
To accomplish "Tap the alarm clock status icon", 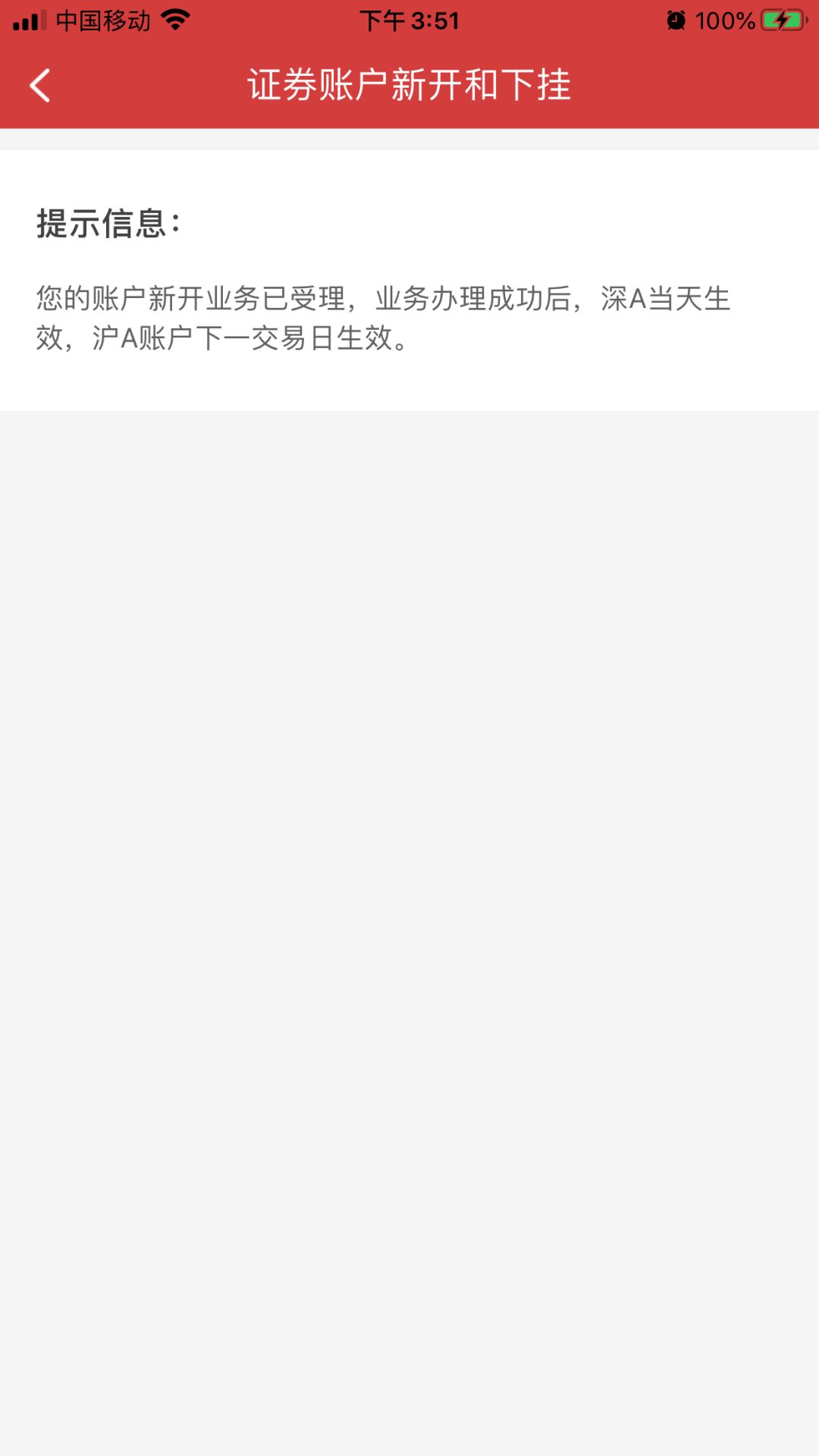I will tap(677, 19).
